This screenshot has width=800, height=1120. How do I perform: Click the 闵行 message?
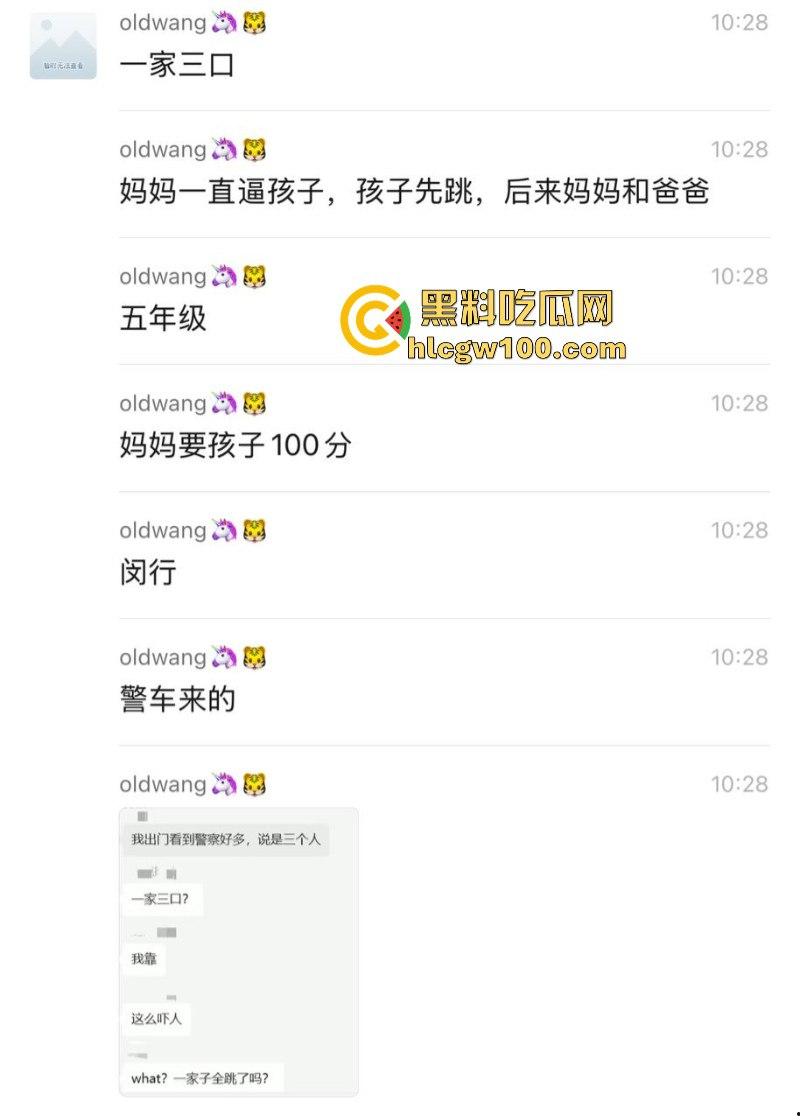pyautogui.click(x=145, y=574)
